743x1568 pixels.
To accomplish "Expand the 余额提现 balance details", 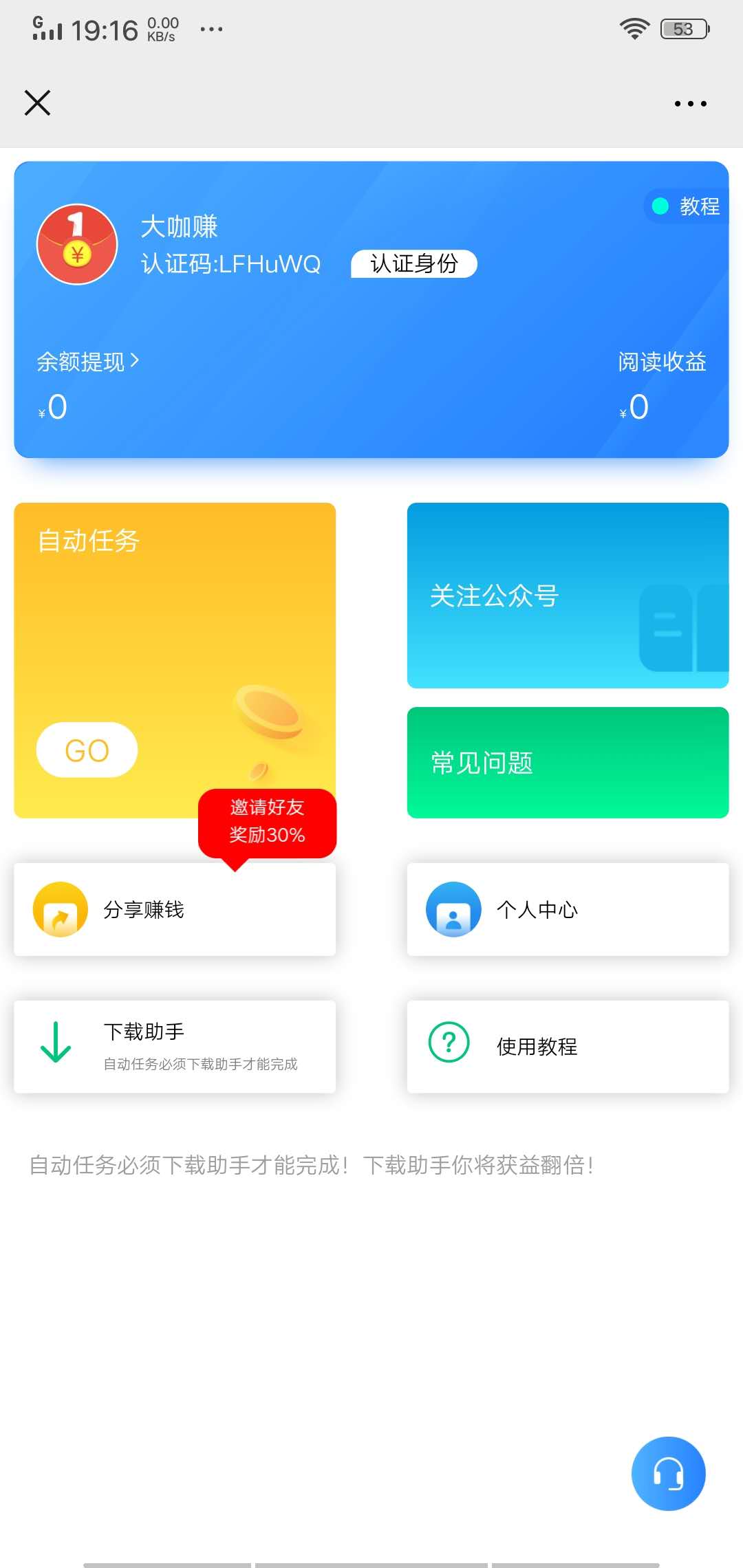I will [88, 361].
